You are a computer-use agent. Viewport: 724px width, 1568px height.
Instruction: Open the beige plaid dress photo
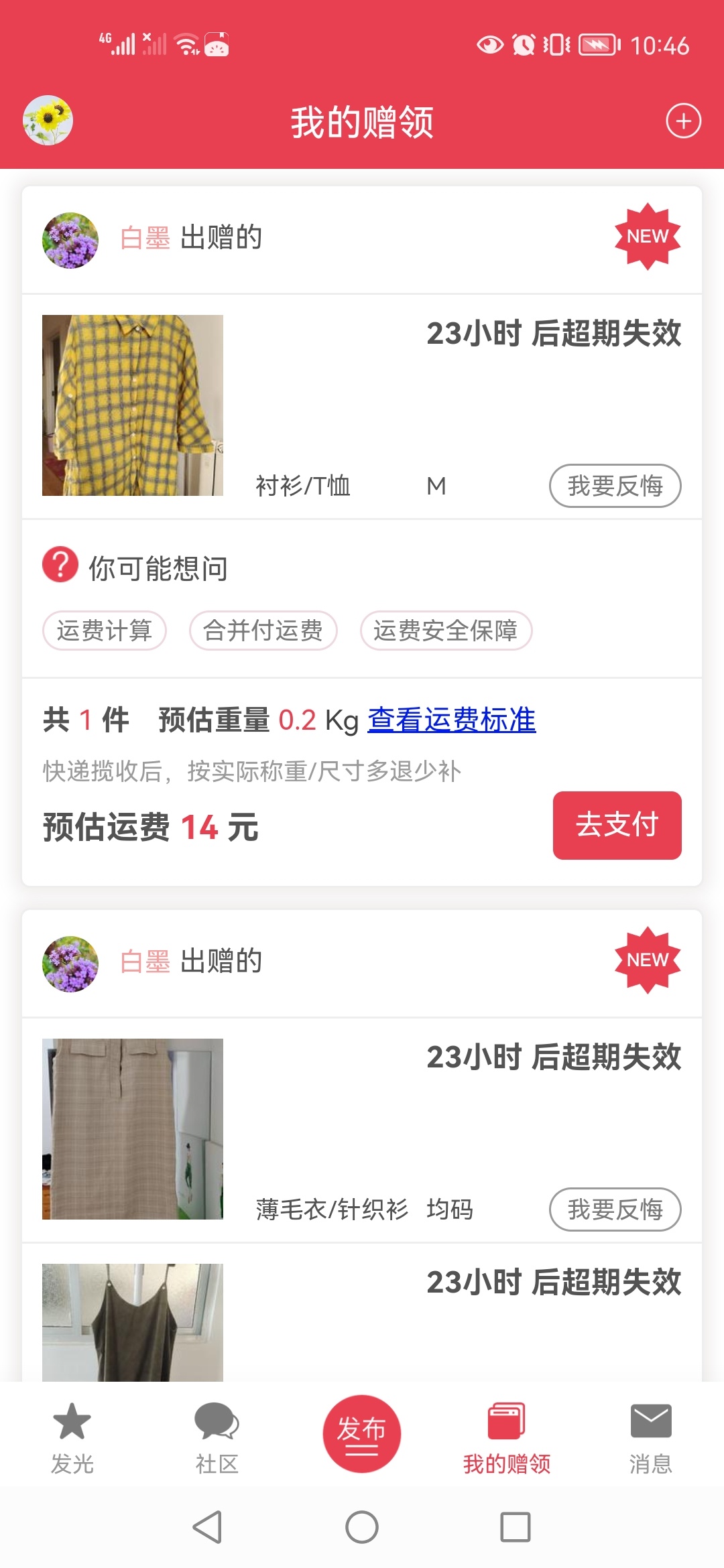(x=133, y=1129)
